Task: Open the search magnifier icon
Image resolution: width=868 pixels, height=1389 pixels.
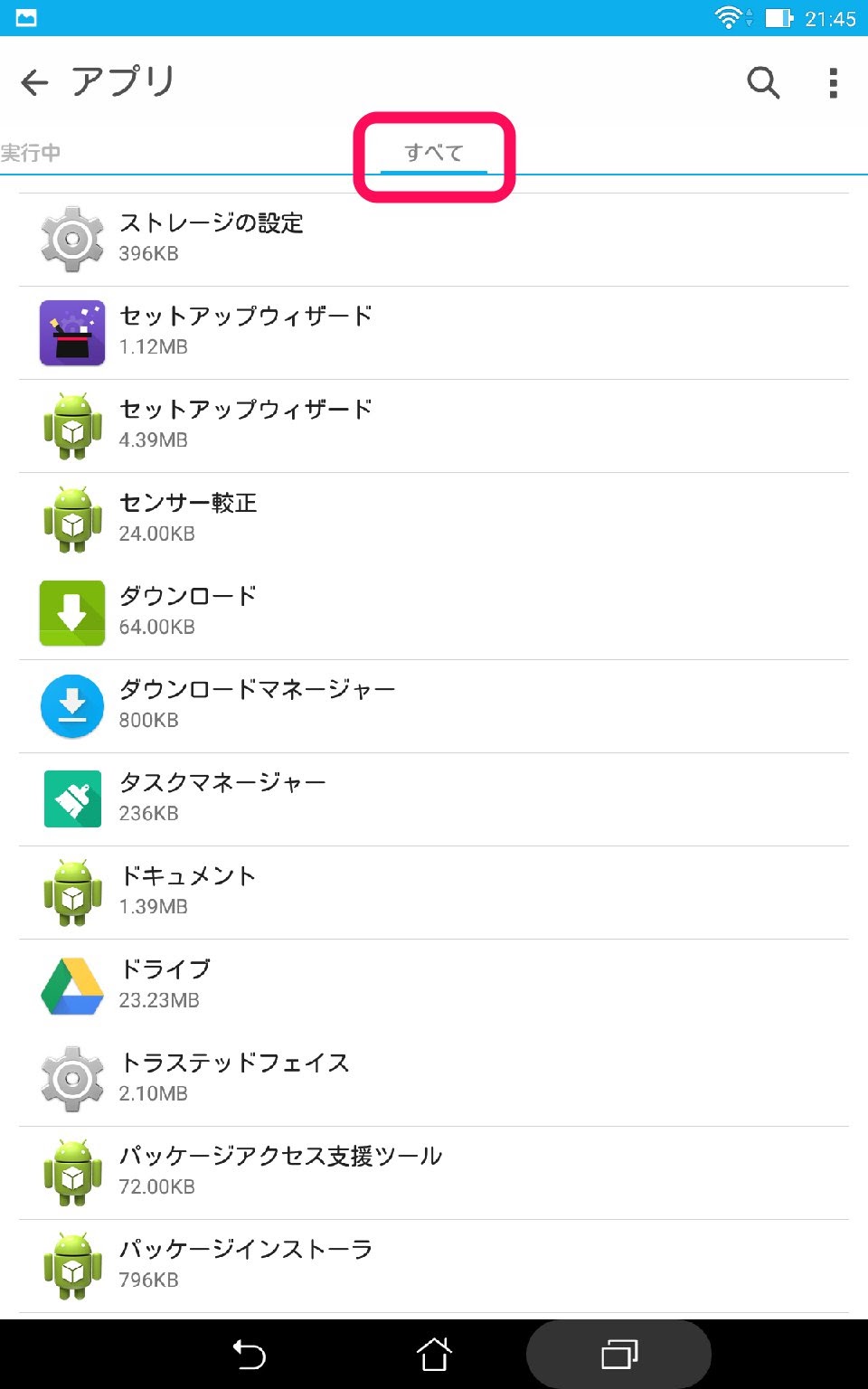Action: pos(763,83)
